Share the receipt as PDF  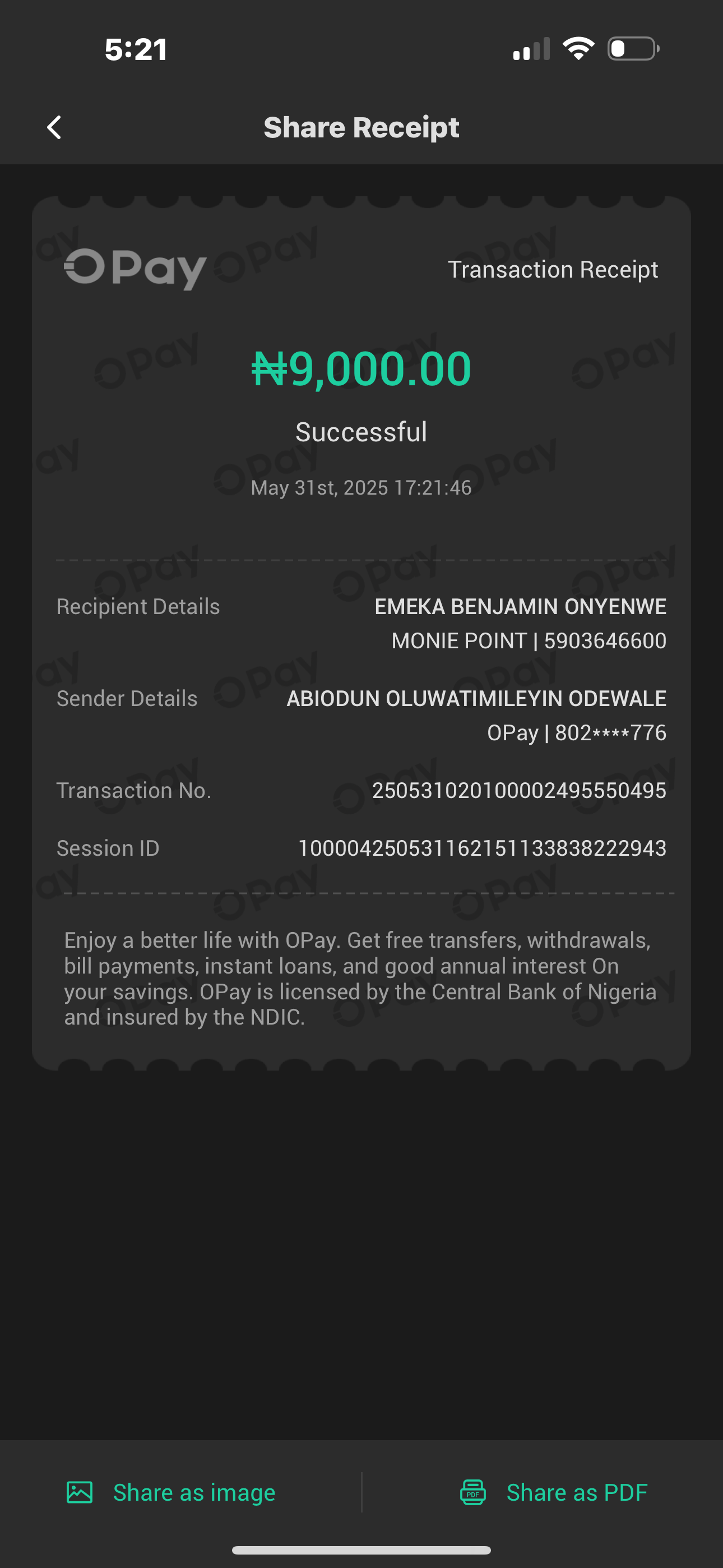pyautogui.click(x=554, y=1492)
